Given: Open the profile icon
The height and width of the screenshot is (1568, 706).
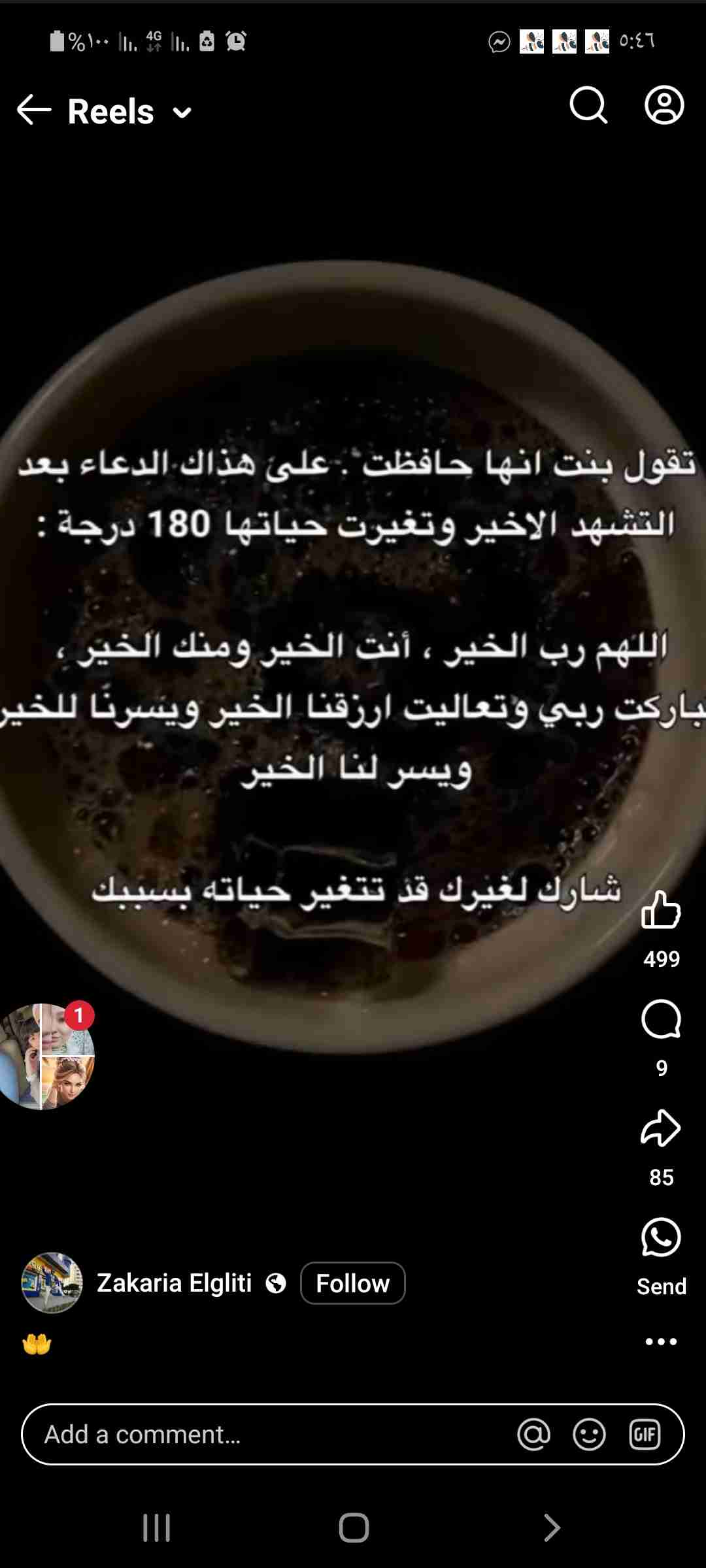Looking at the screenshot, I should tap(664, 105).
